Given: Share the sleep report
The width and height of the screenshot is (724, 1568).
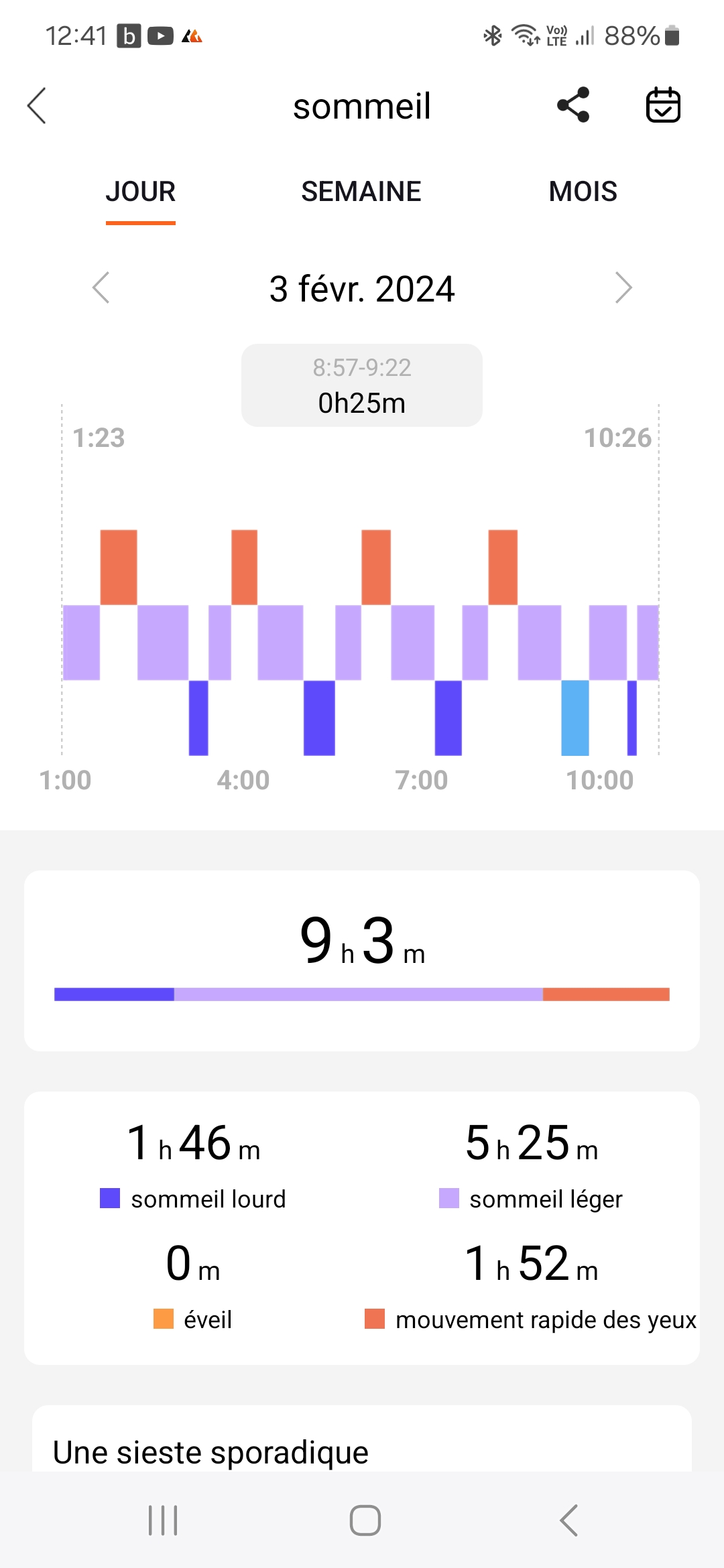Looking at the screenshot, I should click(x=573, y=105).
